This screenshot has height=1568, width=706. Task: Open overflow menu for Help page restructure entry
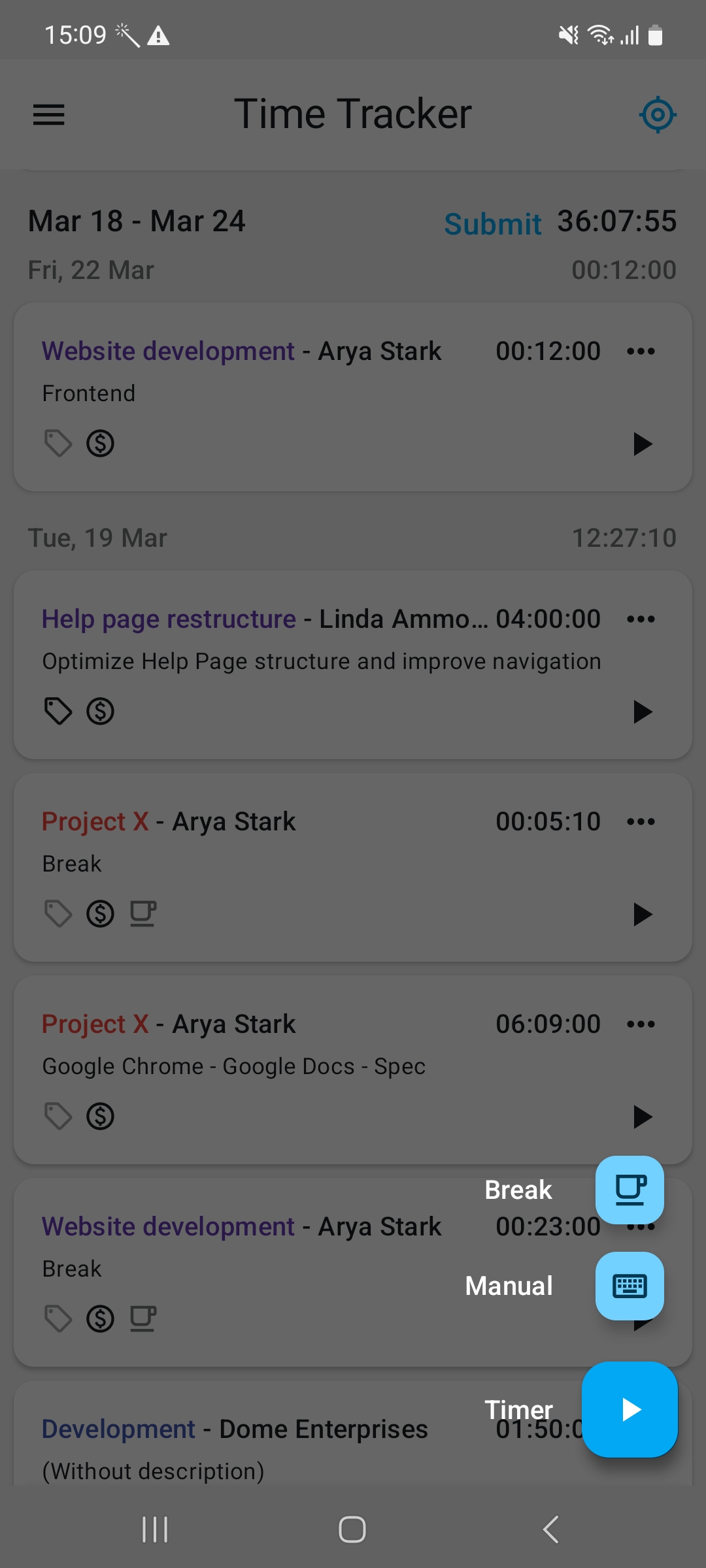click(641, 619)
